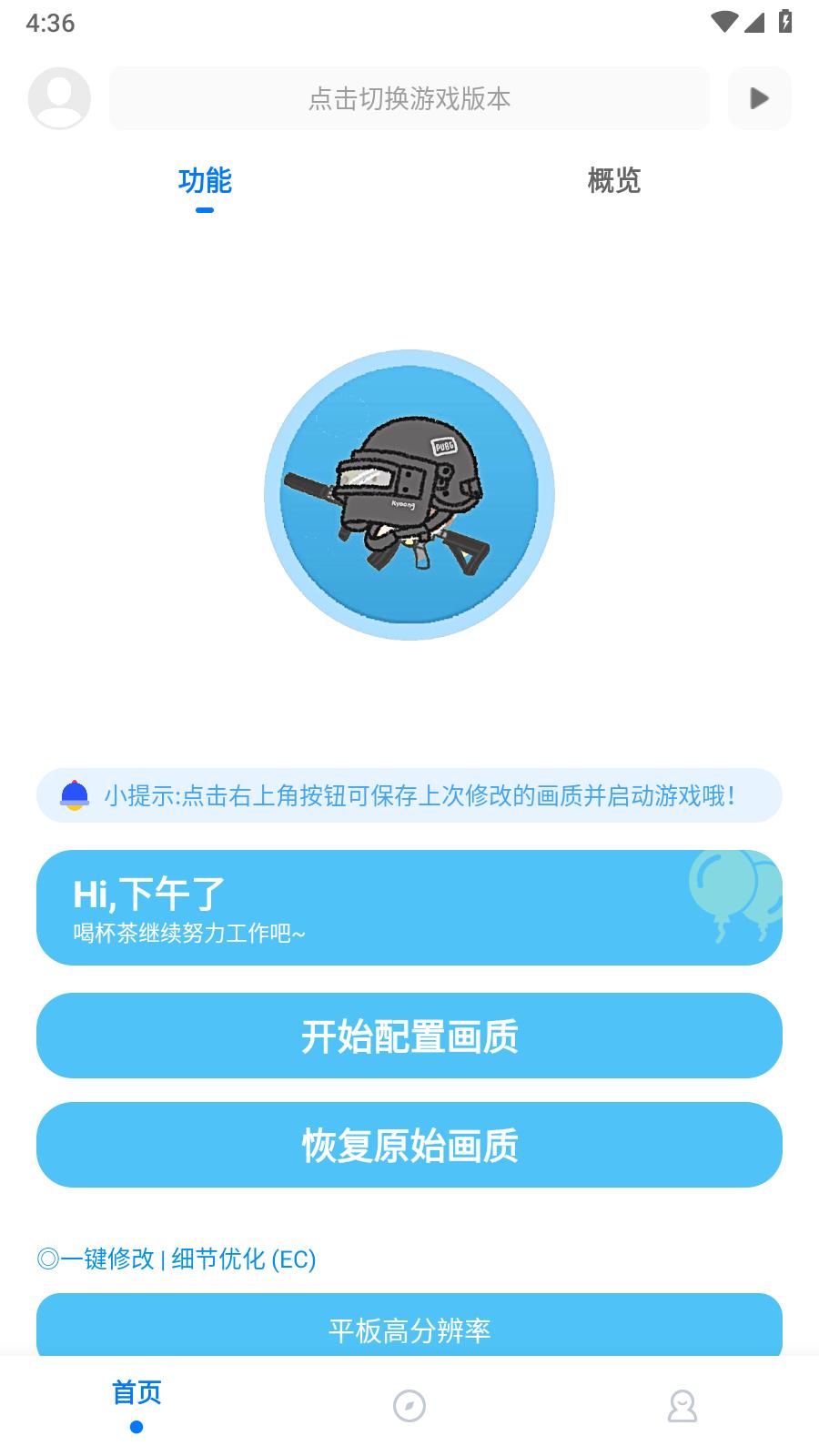Open the profile icon in the bottom navigation

pos(682,1407)
